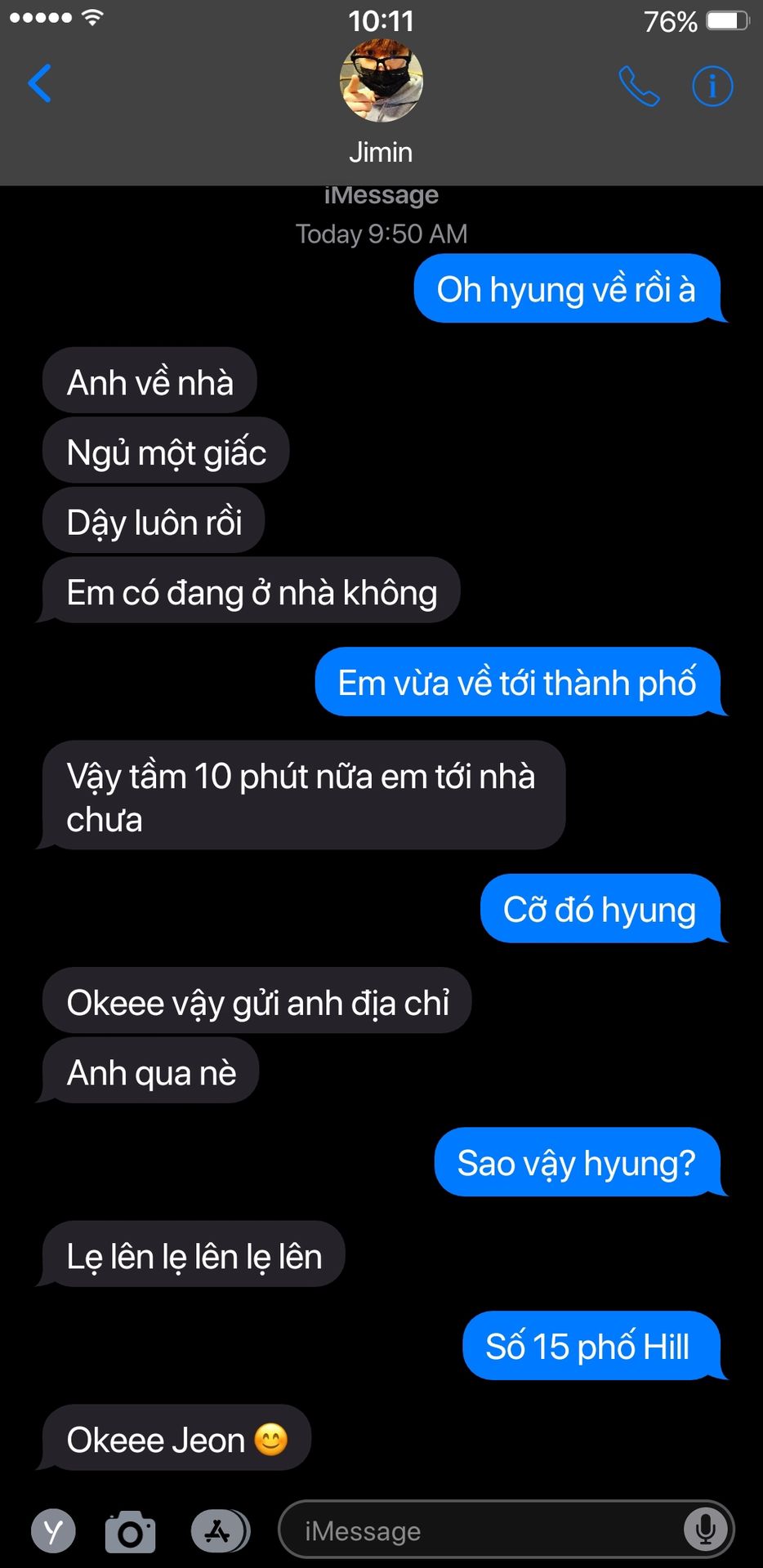Start voice dictation with the microphone

(x=706, y=1530)
